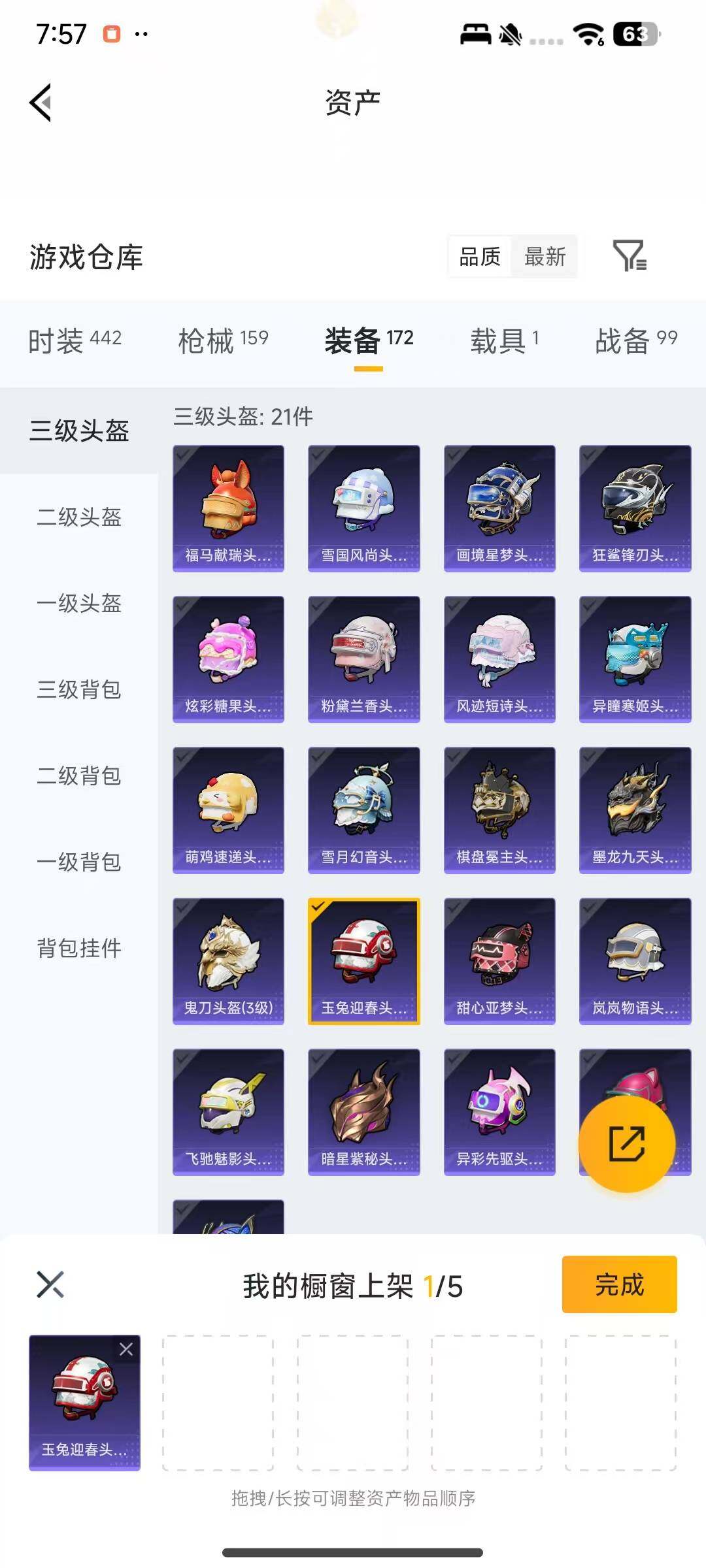
Task: Select the 雪月幻音头 helmet thumbnail
Action: click(x=363, y=810)
